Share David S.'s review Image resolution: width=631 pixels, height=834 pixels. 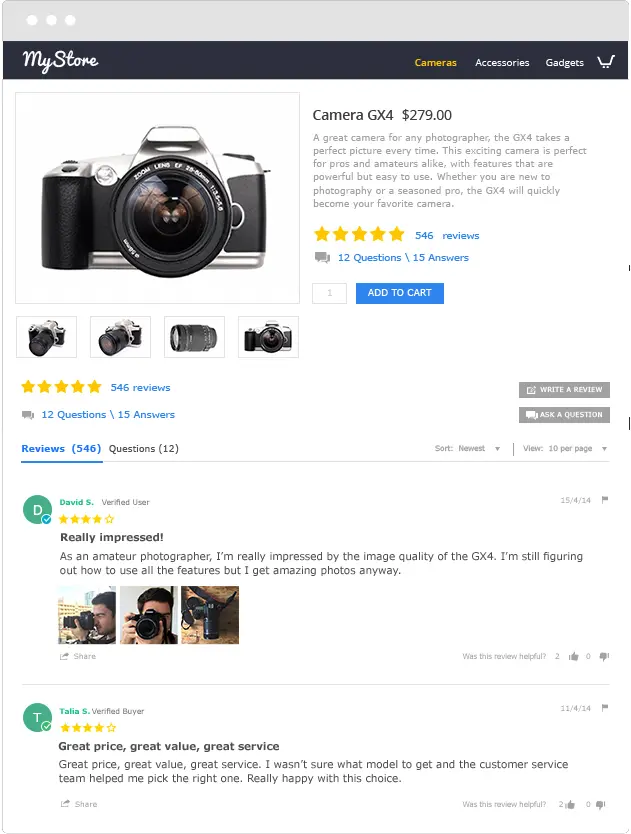(78, 657)
